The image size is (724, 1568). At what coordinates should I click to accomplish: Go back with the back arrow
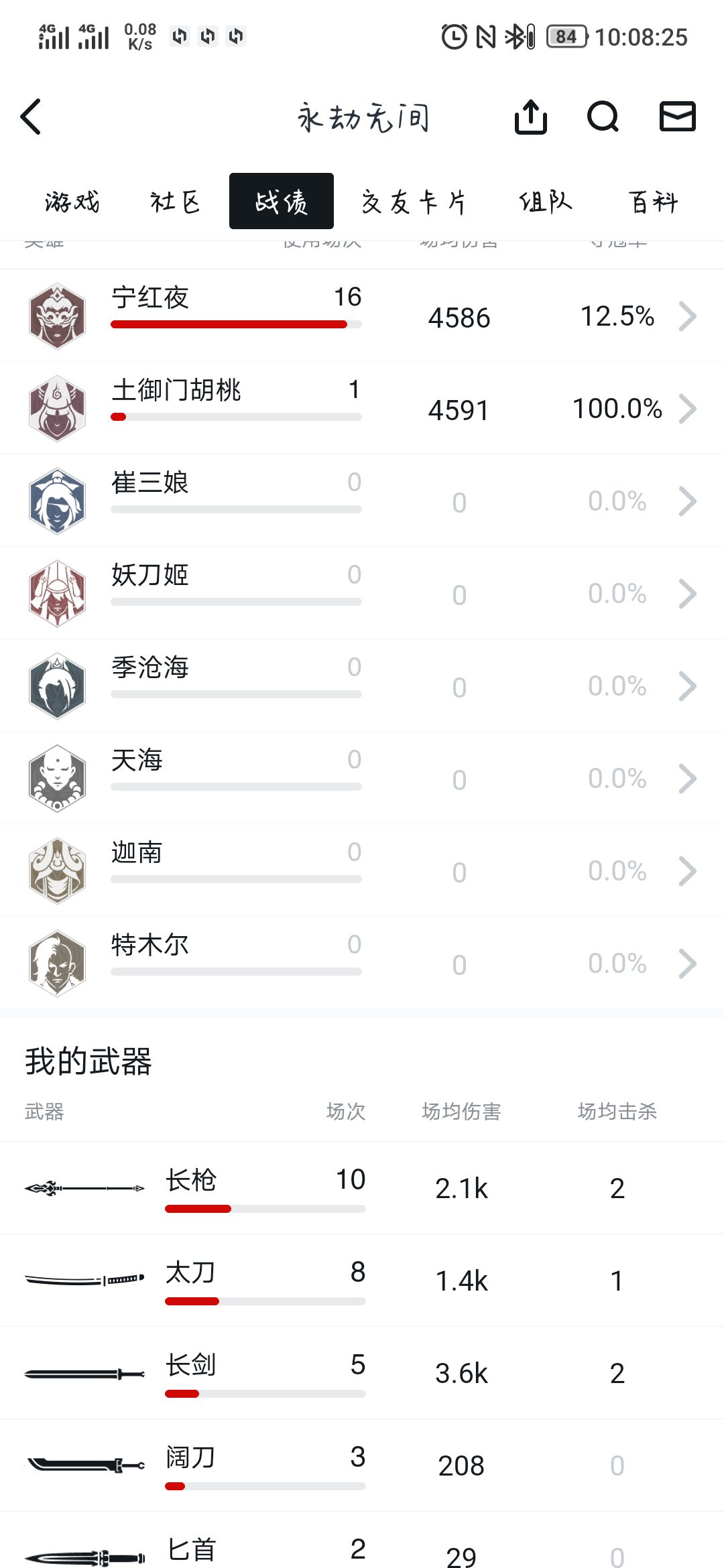(x=30, y=117)
